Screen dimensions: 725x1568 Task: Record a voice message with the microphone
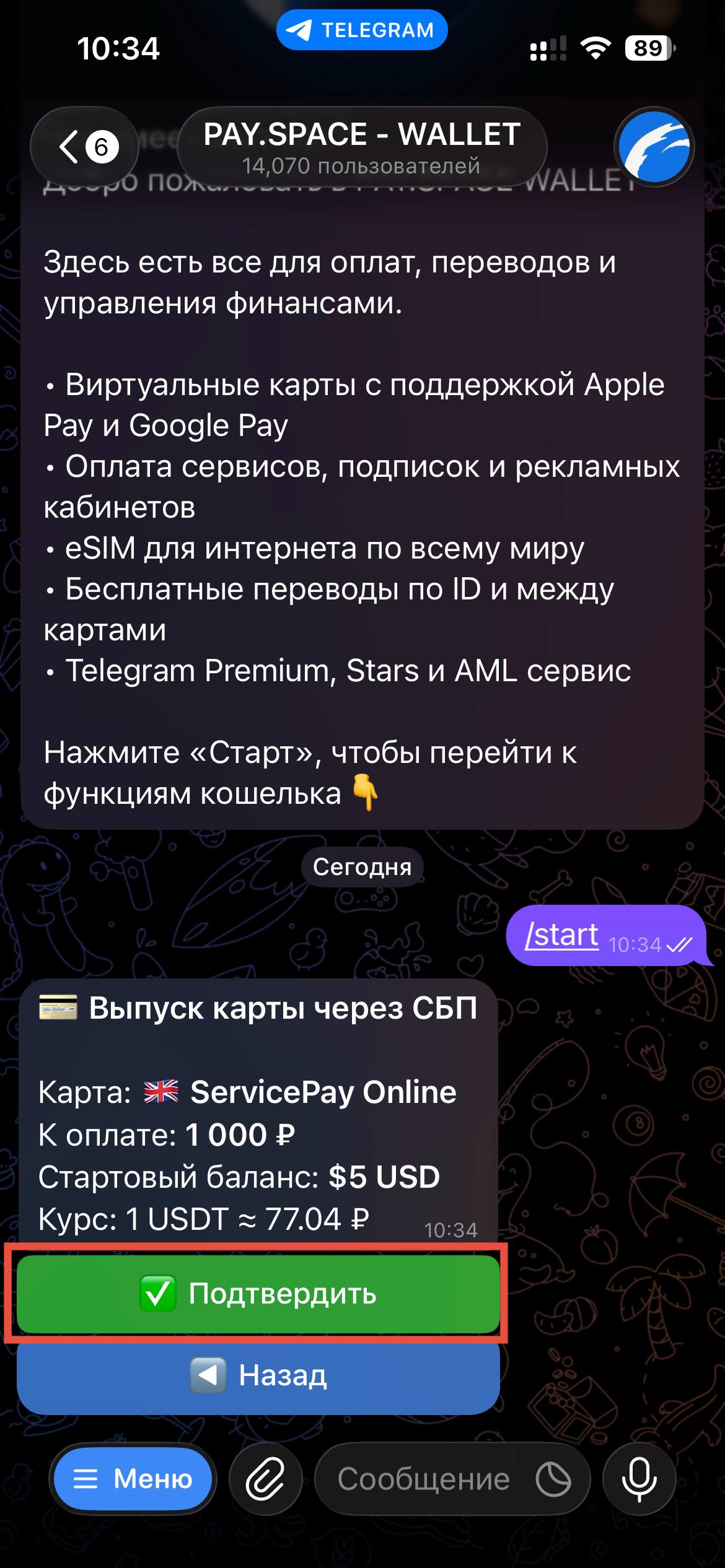tap(639, 1479)
